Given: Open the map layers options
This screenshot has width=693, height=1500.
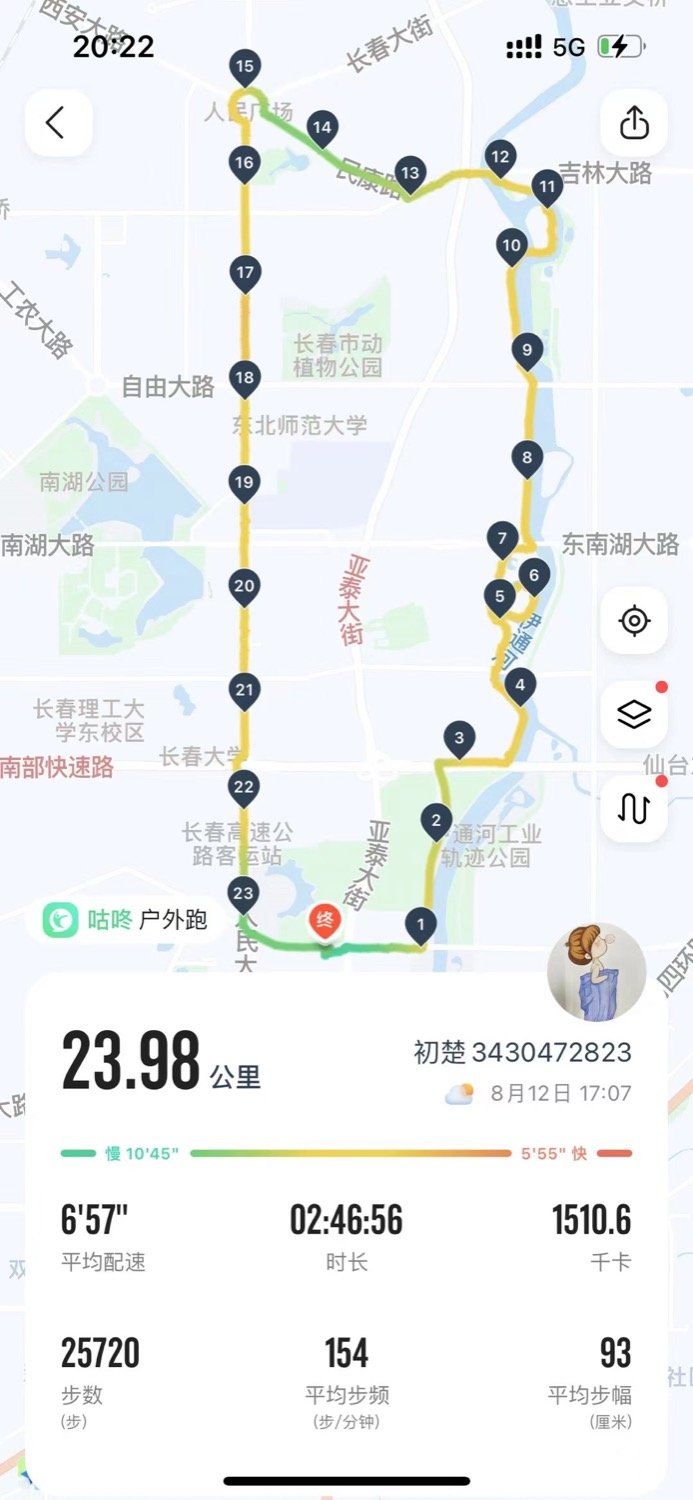Looking at the screenshot, I should (634, 714).
